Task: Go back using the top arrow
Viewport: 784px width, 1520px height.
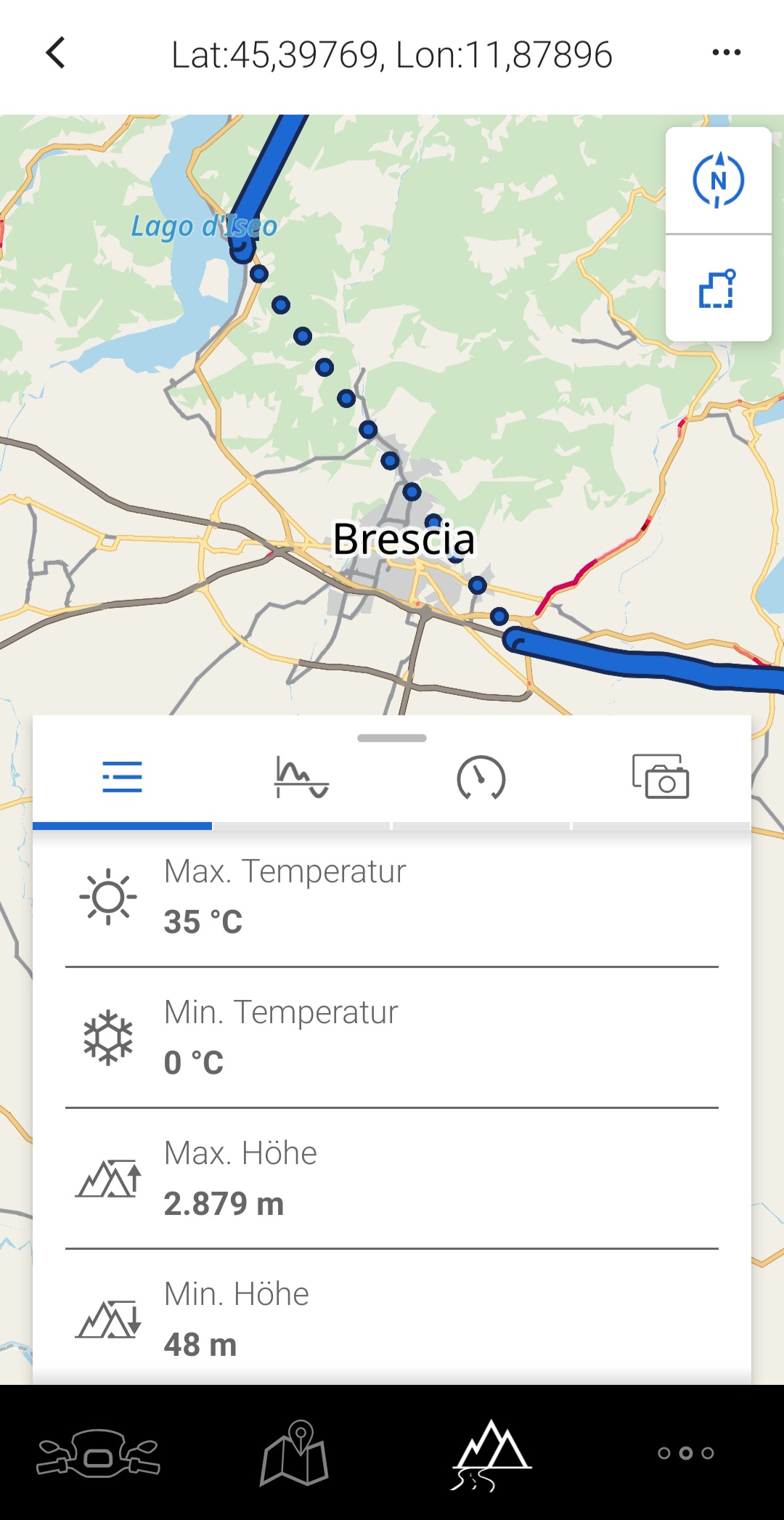Action: pos(56,53)
